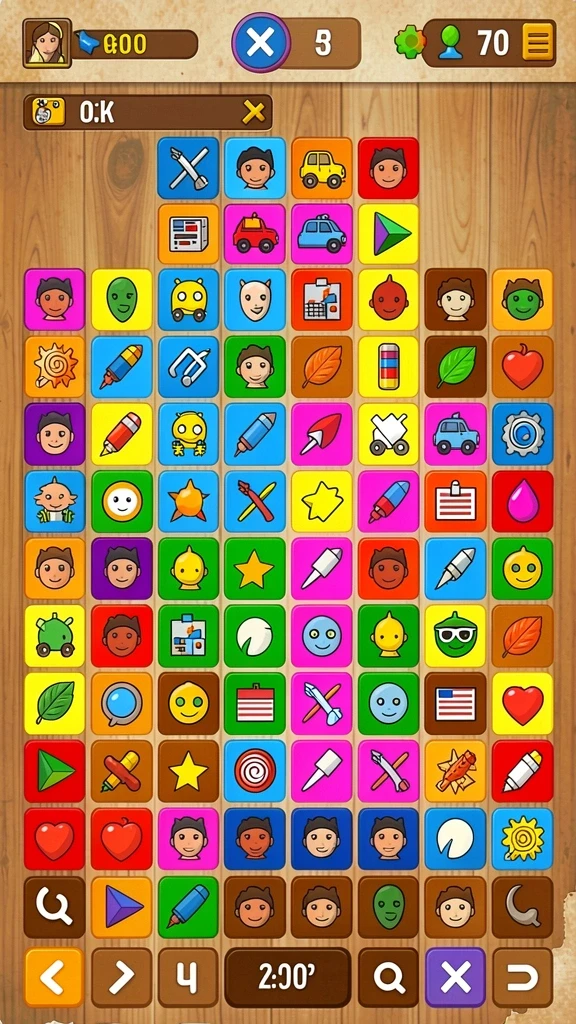This screenshot has width=576, height=1024.
Task: Select the striped battery tile on yellow
Action: point(389,367)
